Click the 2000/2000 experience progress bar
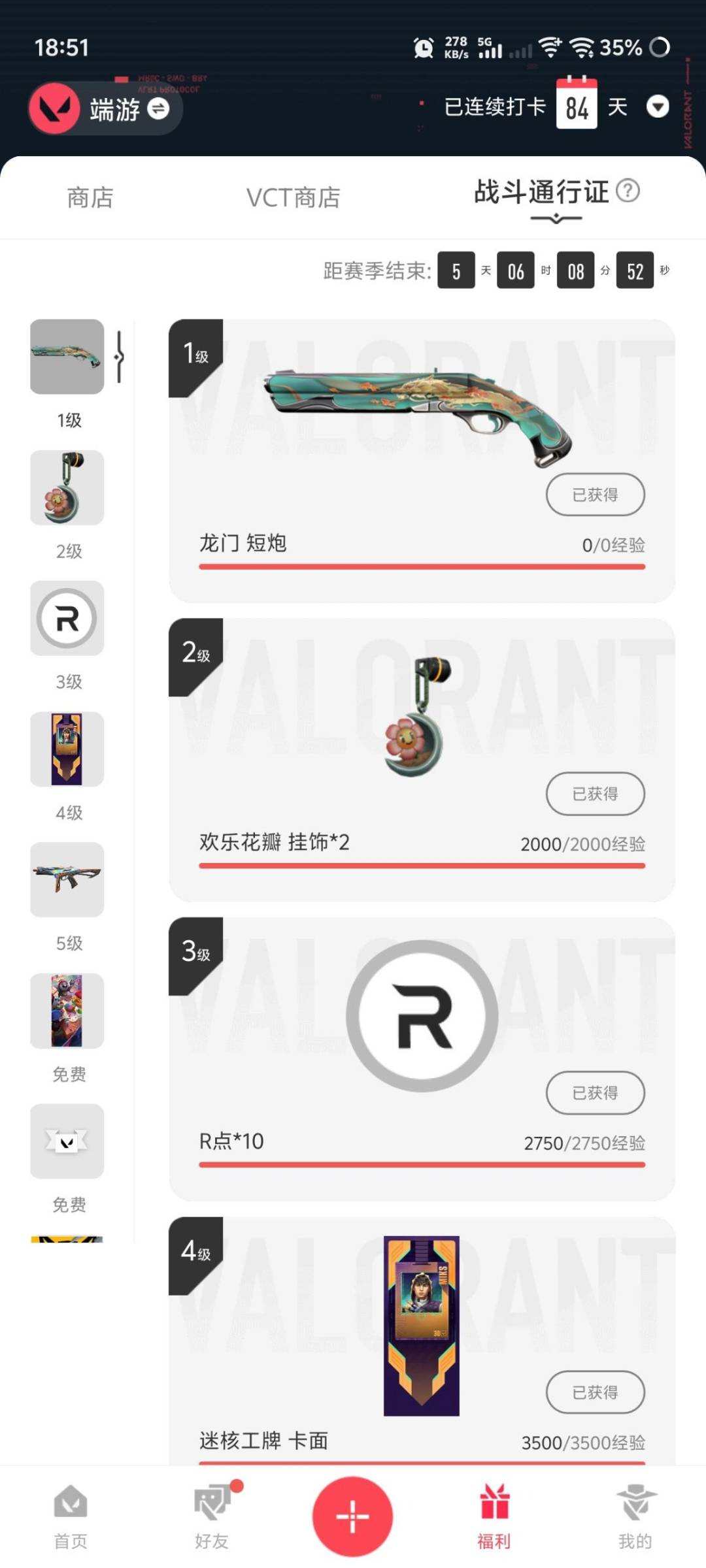The image size is (706, 1568). point(422,865)
